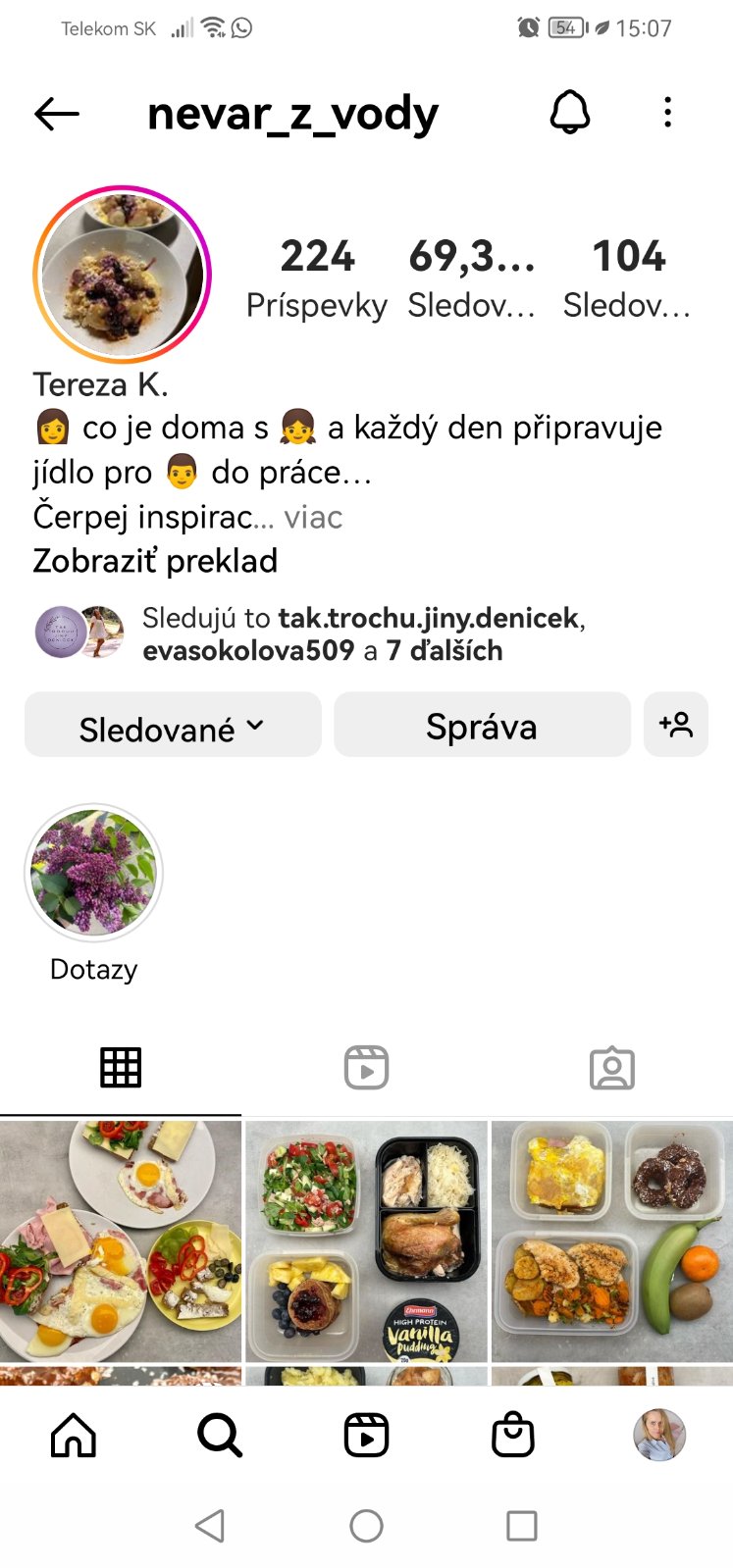Send a message via Správa
733x1568 pixels.
[482, 726]
